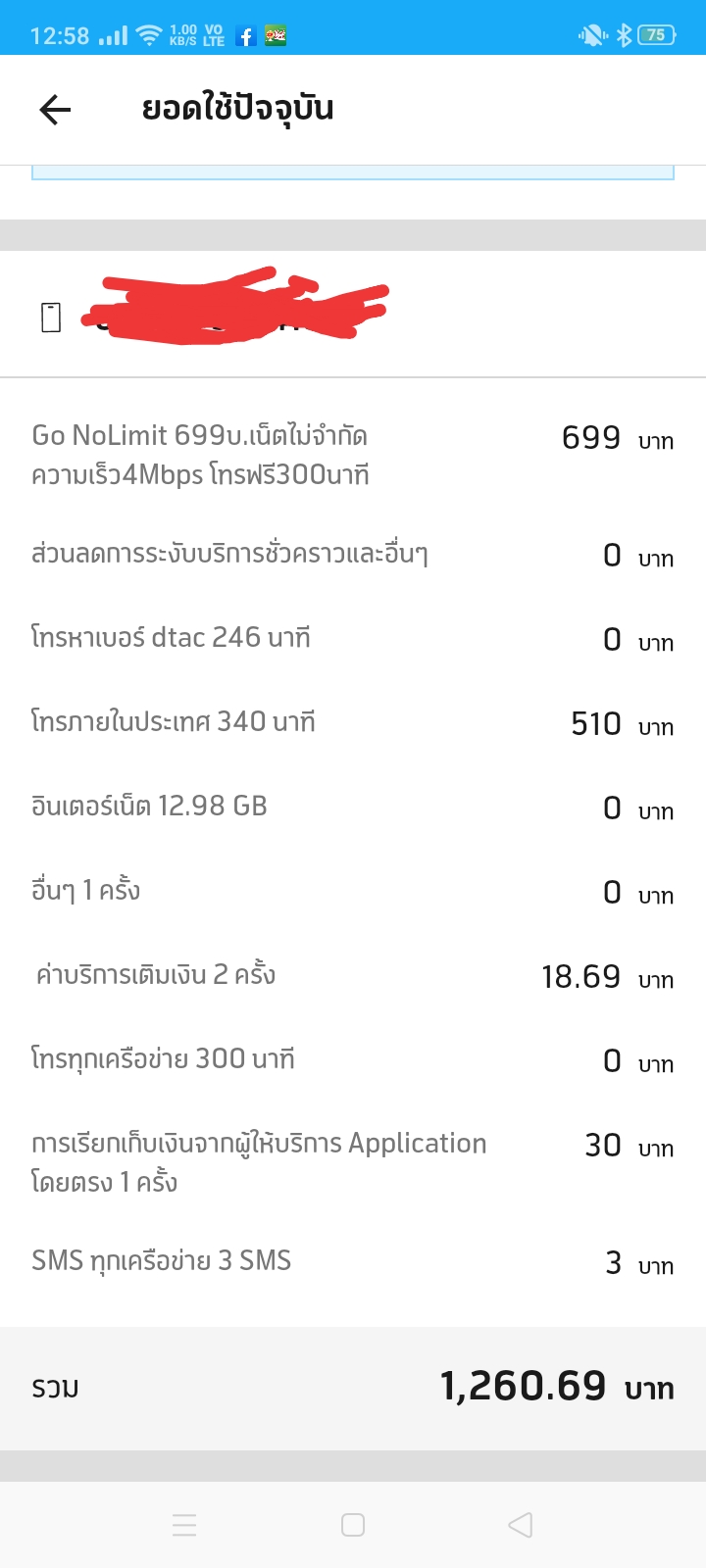706x1568 pixels.
Task: Go back using the top arrow
Action: pyautogui.click(x=55, y=110)
